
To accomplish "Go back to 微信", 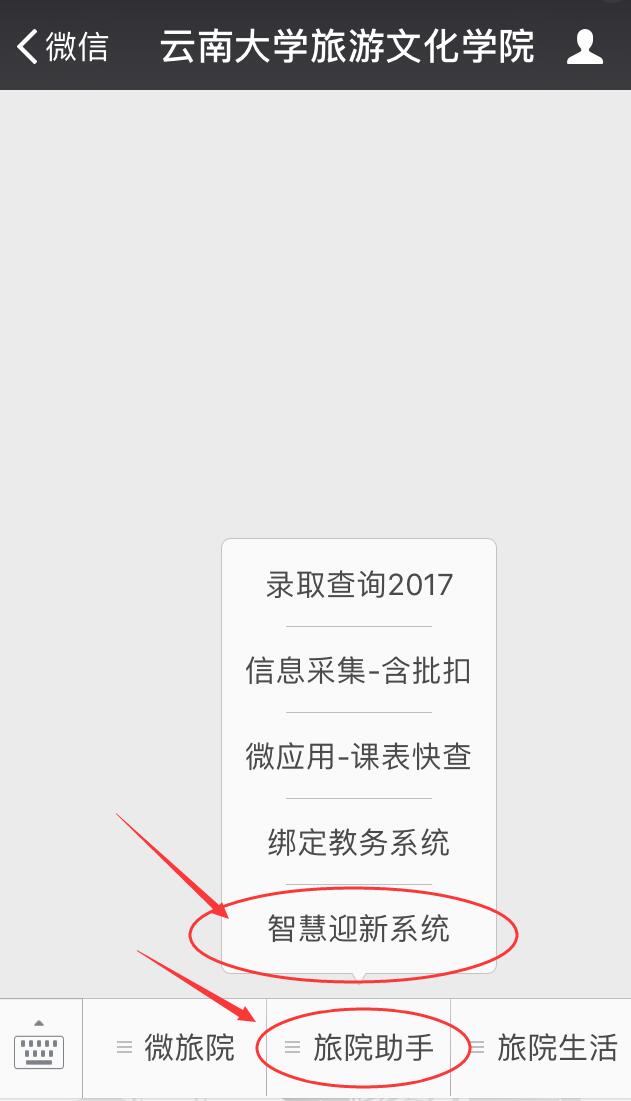I will click(62, 46).
